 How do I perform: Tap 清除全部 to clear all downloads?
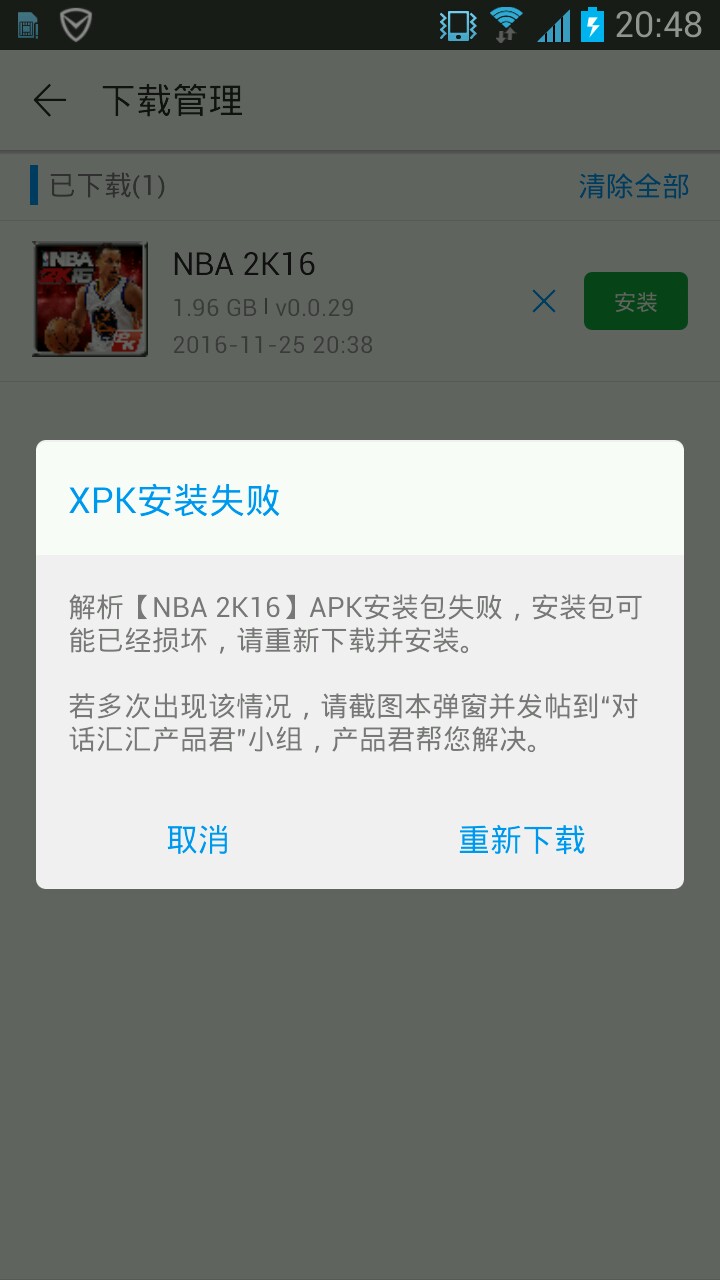tap(634, 186)
